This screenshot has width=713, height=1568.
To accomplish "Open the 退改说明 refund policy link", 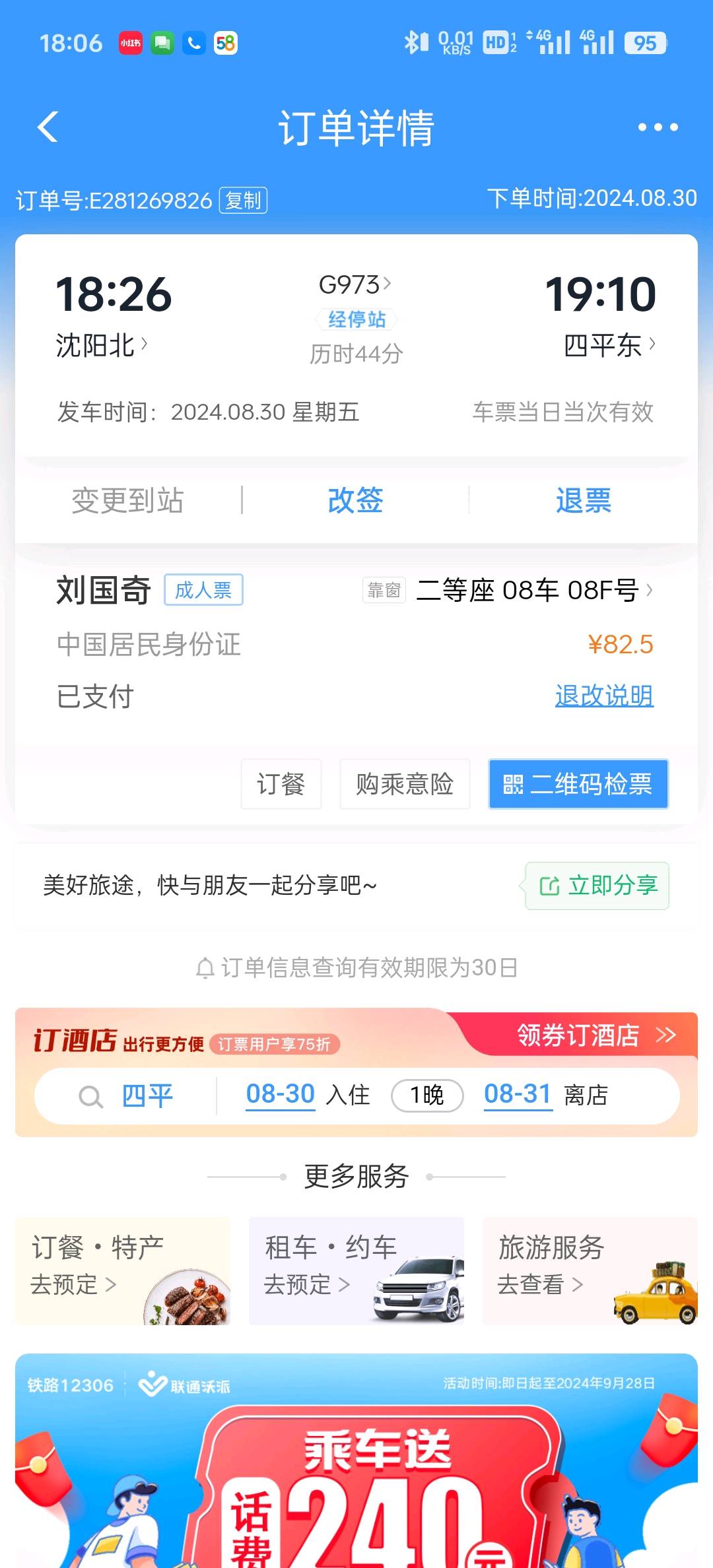I will pos(604,696).
